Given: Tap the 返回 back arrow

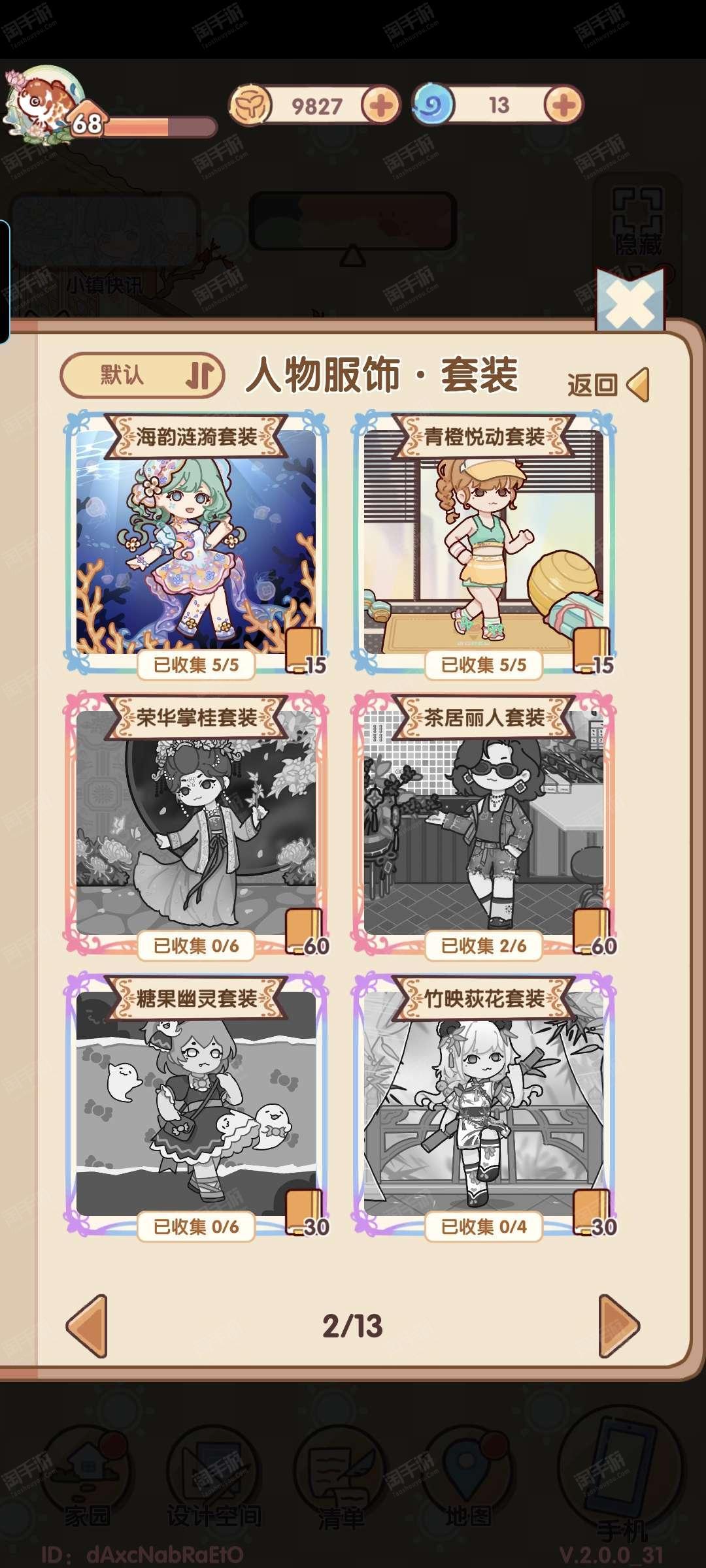Looking at the screenshot, I should point(608,384).
